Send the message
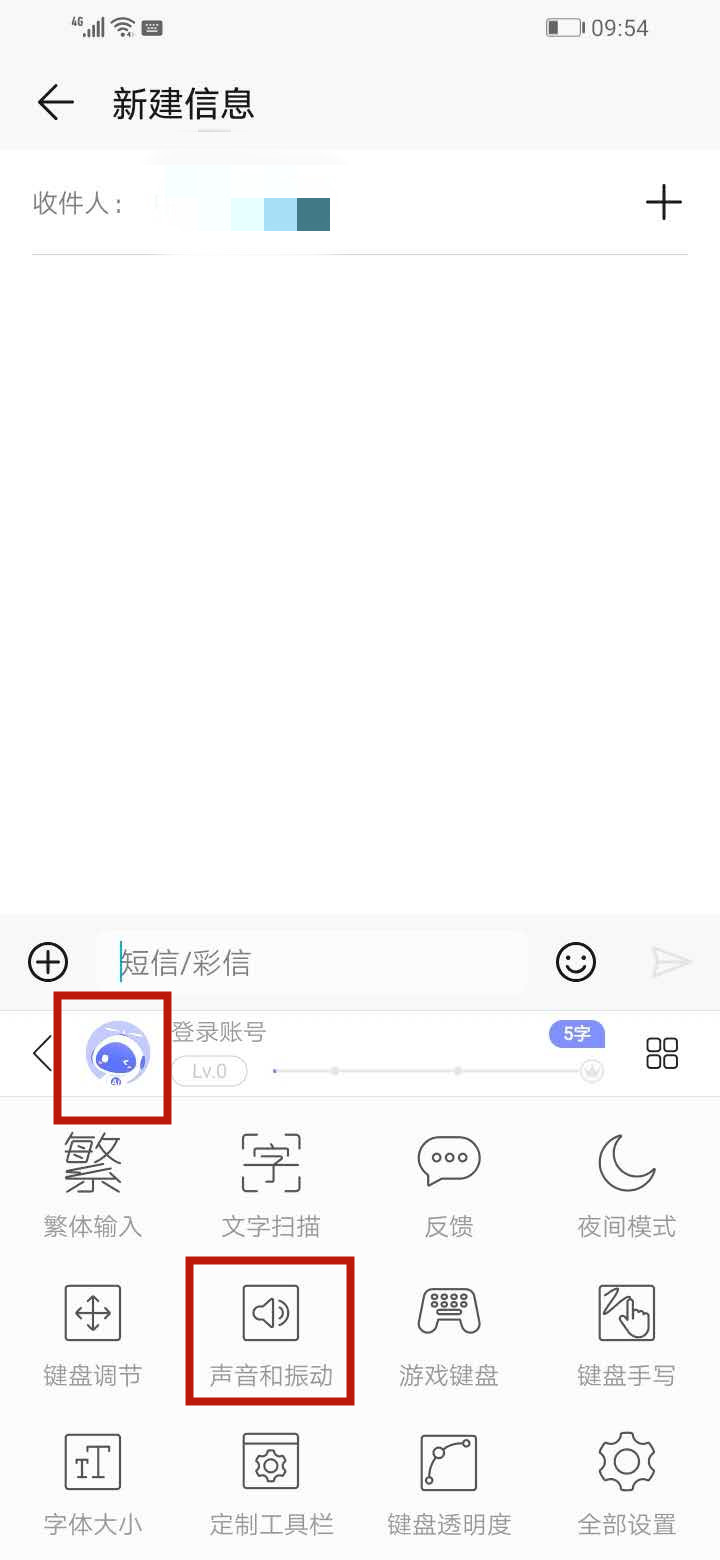 pos(671,962)
